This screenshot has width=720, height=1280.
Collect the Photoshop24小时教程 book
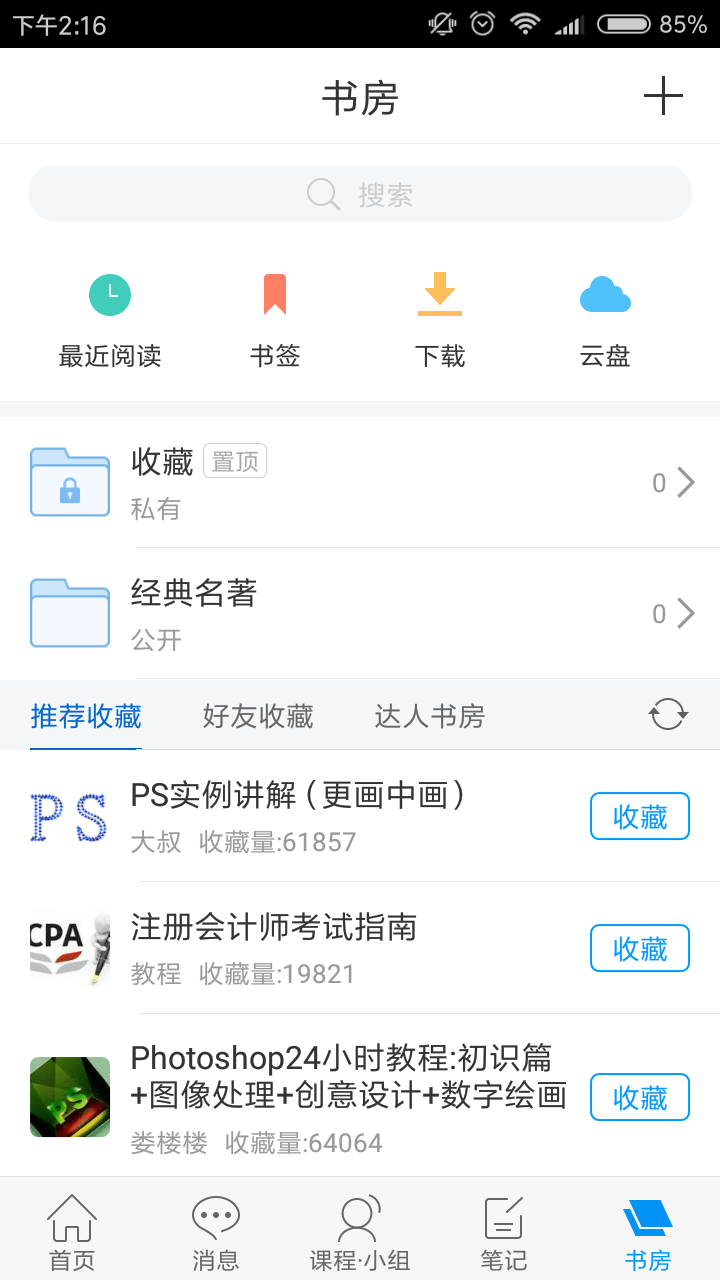pyautogui.click(x=639, y=1096)
